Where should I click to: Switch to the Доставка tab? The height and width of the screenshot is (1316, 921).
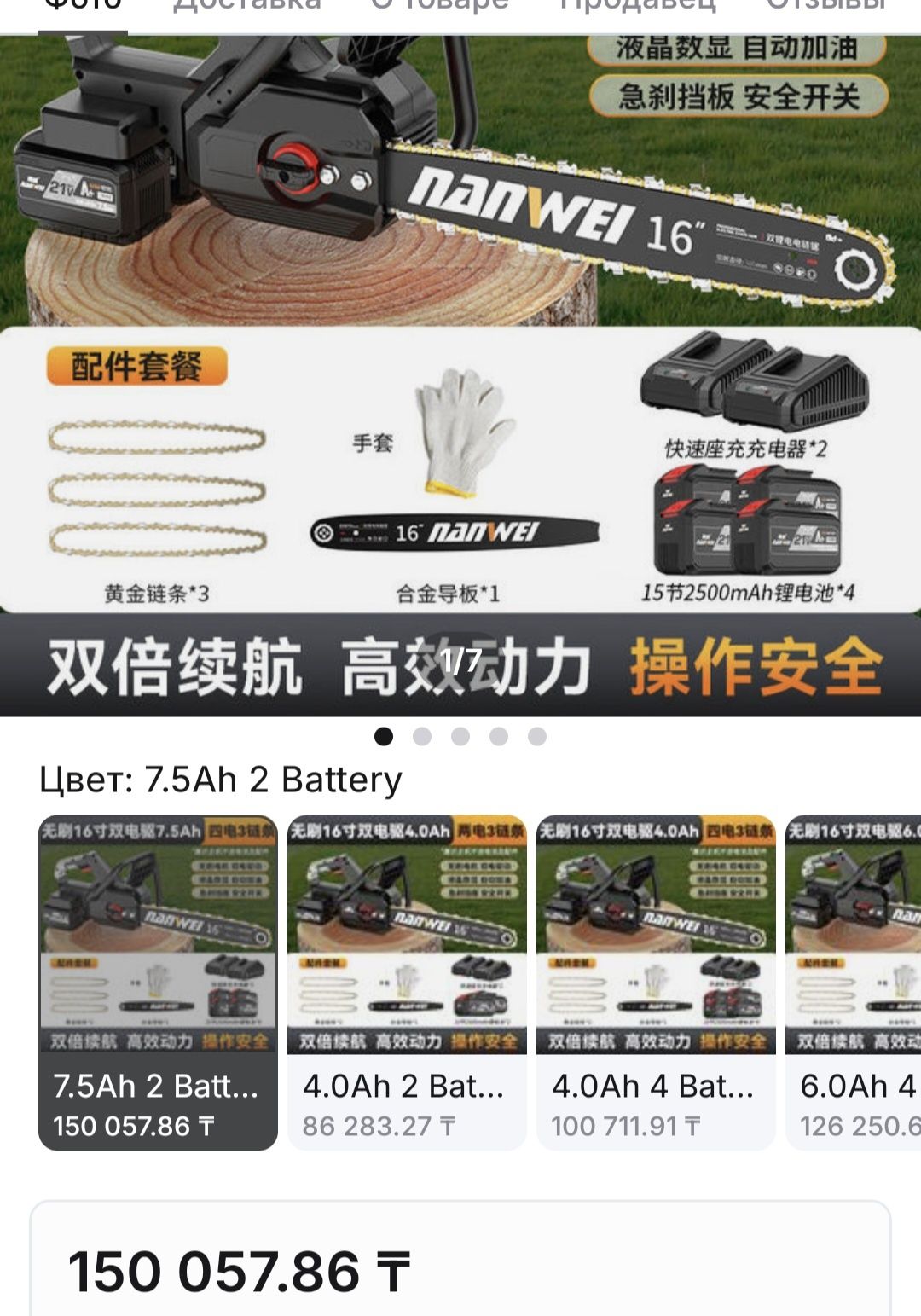tap(246, 7)
